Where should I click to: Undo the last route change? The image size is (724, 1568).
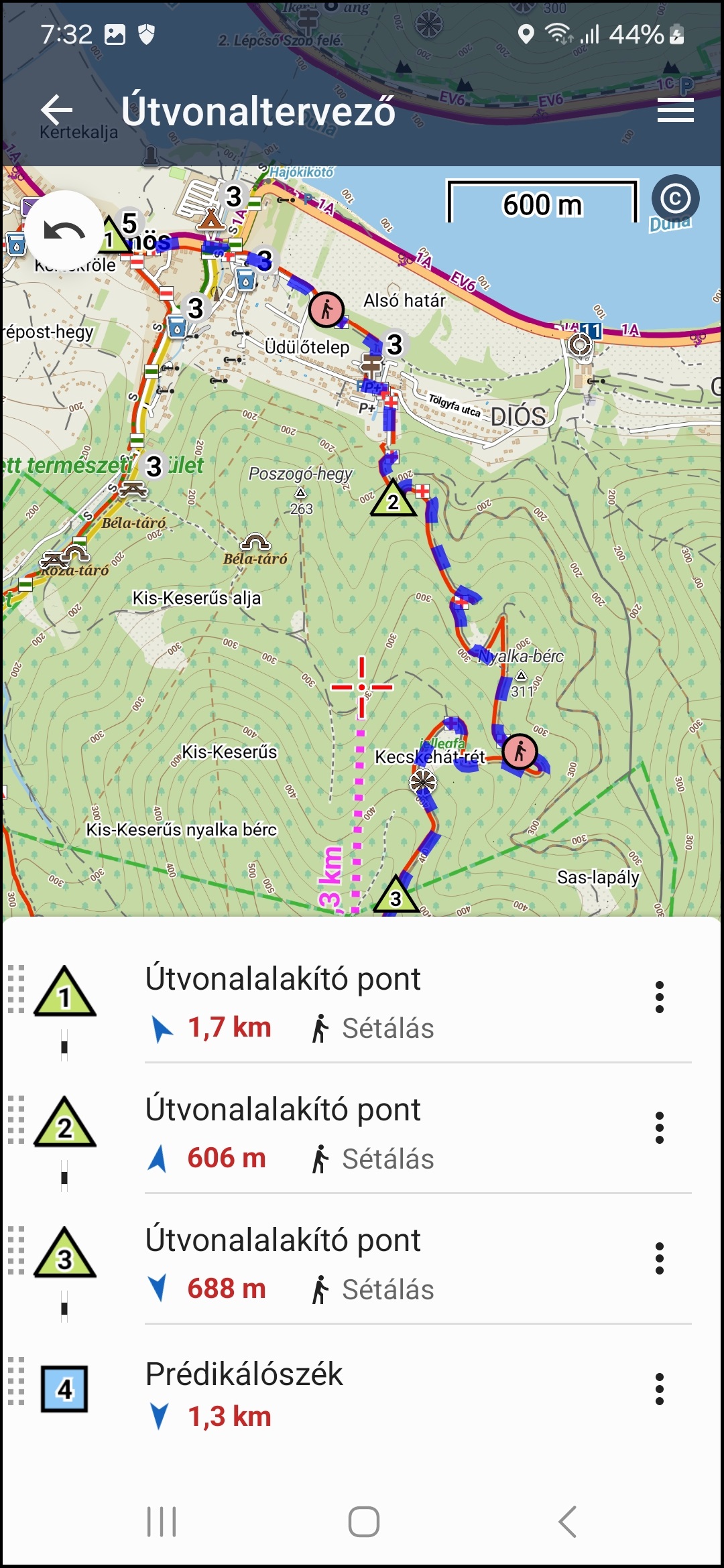(x=65, y=231)
